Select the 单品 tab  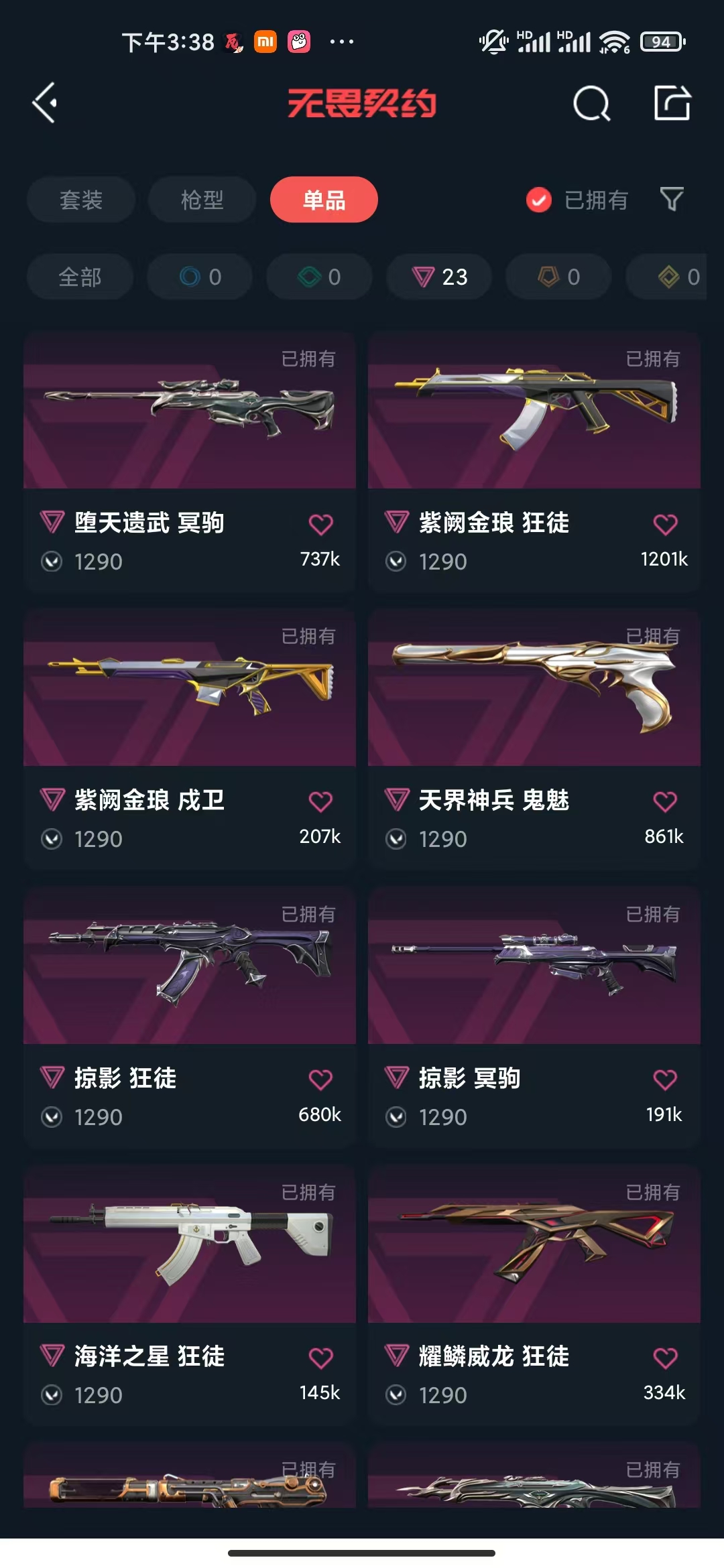tap(324, 200)
